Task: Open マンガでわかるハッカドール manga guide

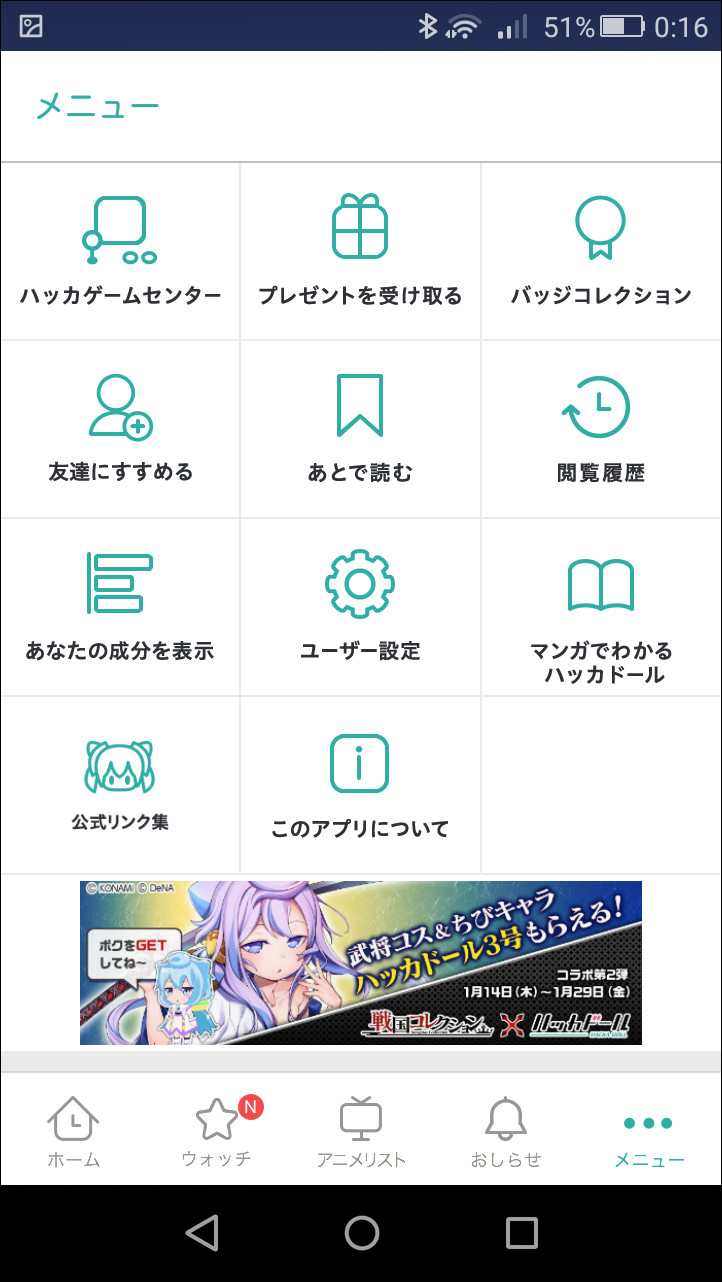Action: [x=601, y=583]
